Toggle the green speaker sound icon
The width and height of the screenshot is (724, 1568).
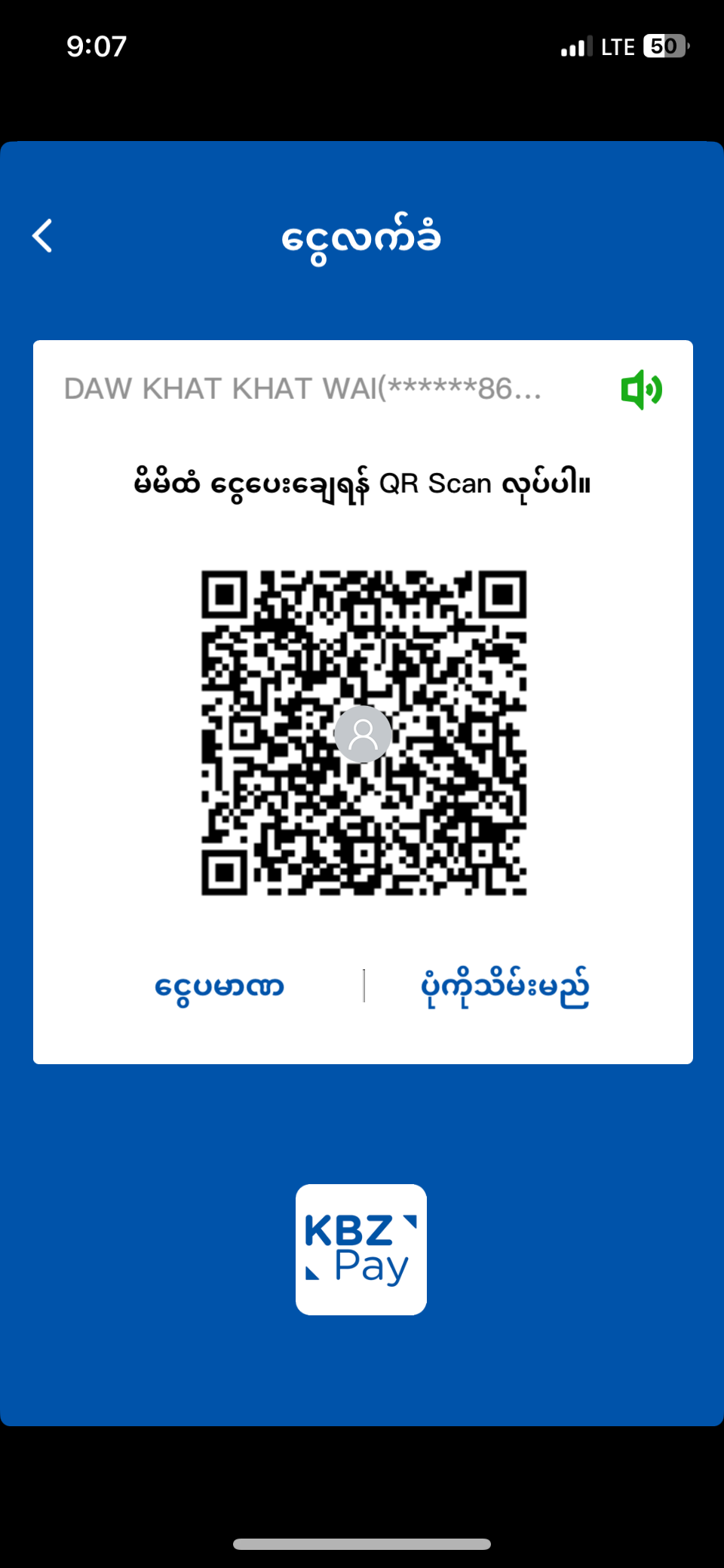641,390
